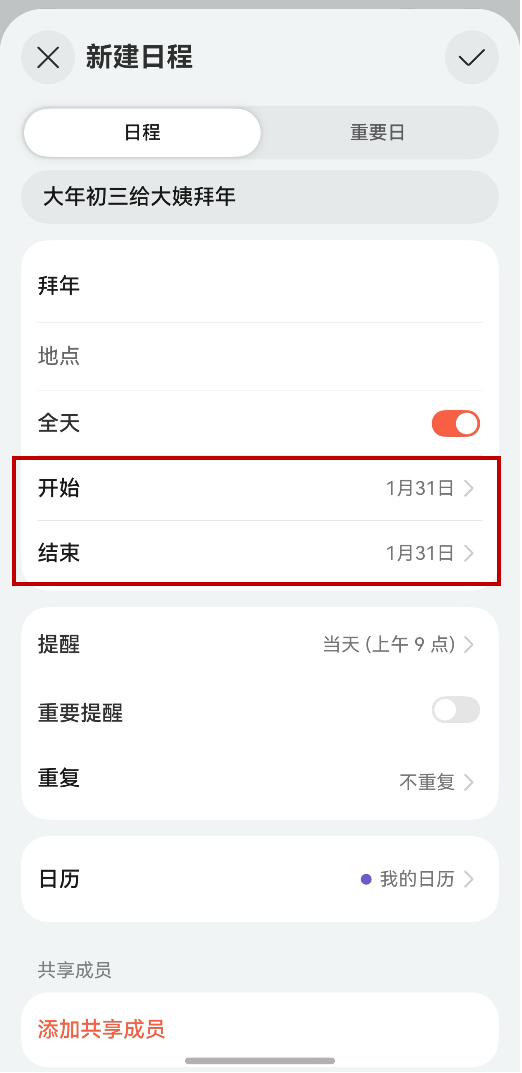The height and width of the screenshot is (1073, 522).
Task: Close the new schedule screen
Action: pos(48,57)
